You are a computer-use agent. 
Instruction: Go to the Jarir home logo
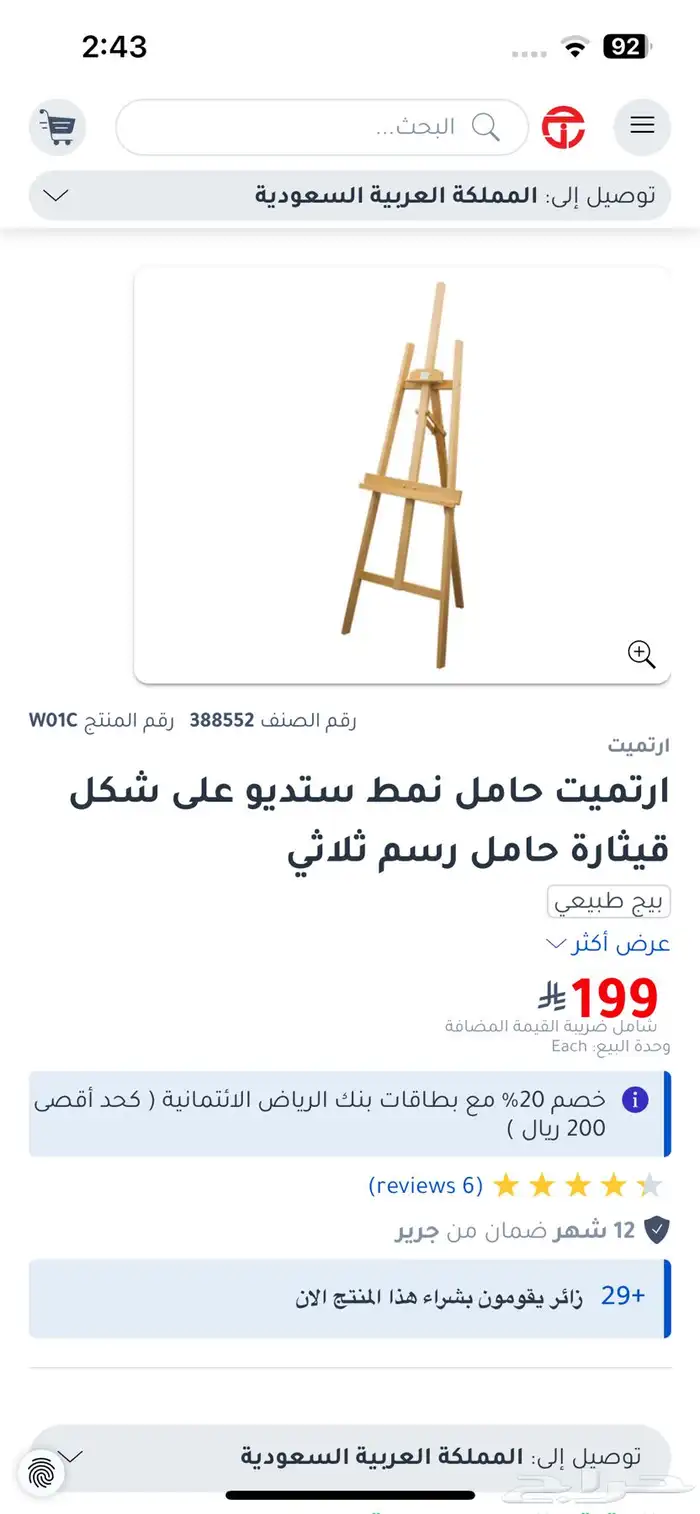point(563,127)
